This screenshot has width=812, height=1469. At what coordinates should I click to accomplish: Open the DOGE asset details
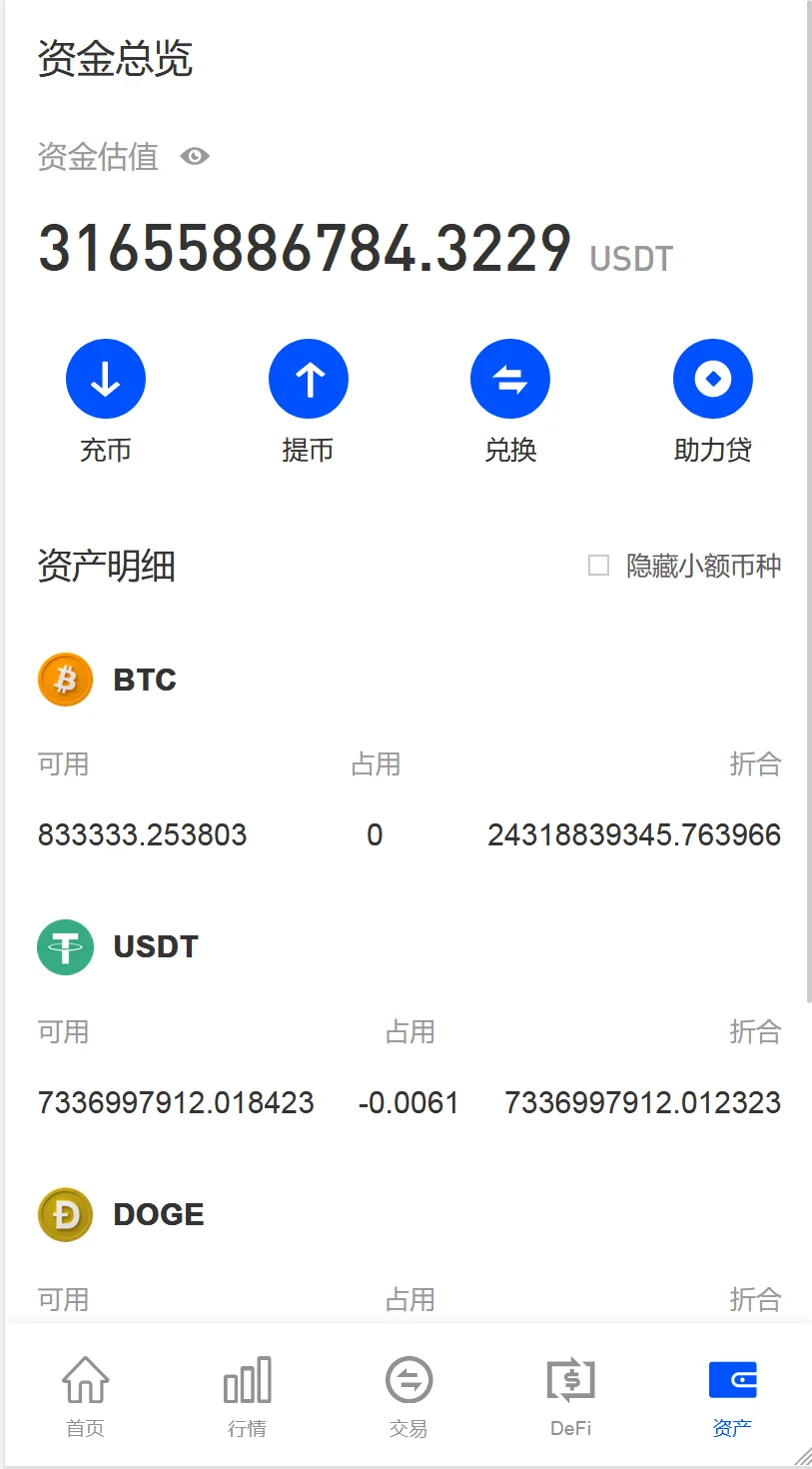[158, 1214]
